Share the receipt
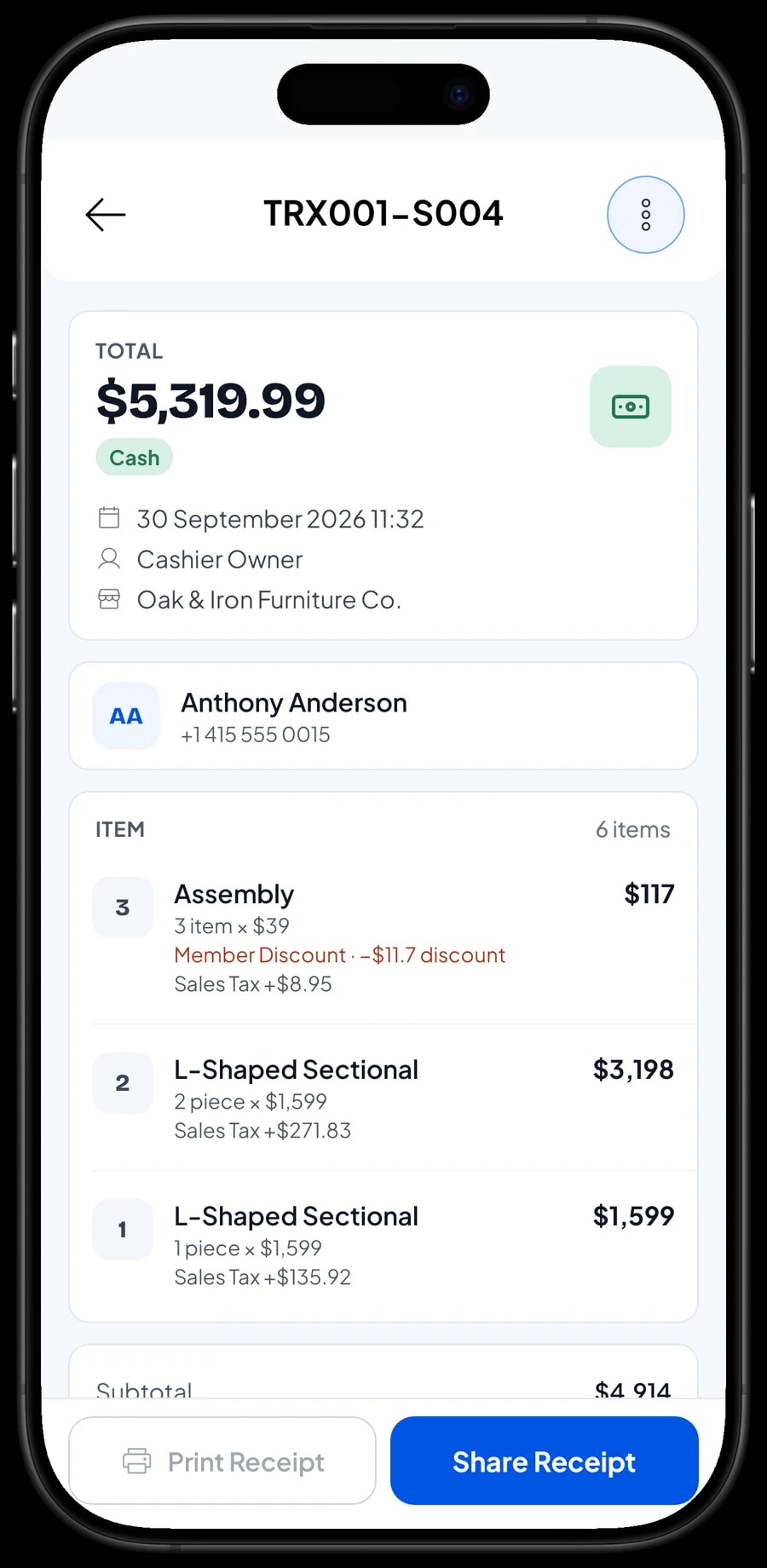 point(545,1461)
